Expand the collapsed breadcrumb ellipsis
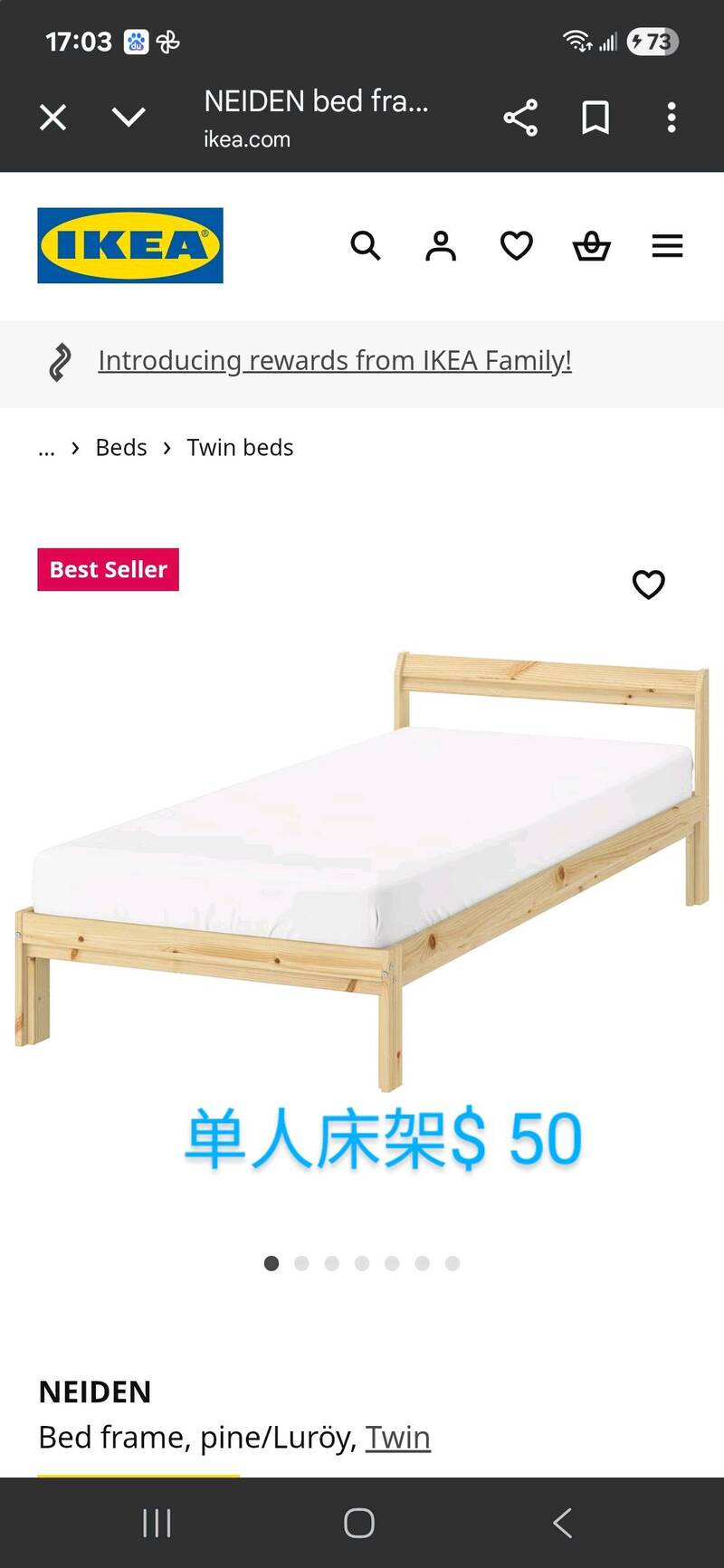Screen dimensions: 724x1568 (46, 448)
